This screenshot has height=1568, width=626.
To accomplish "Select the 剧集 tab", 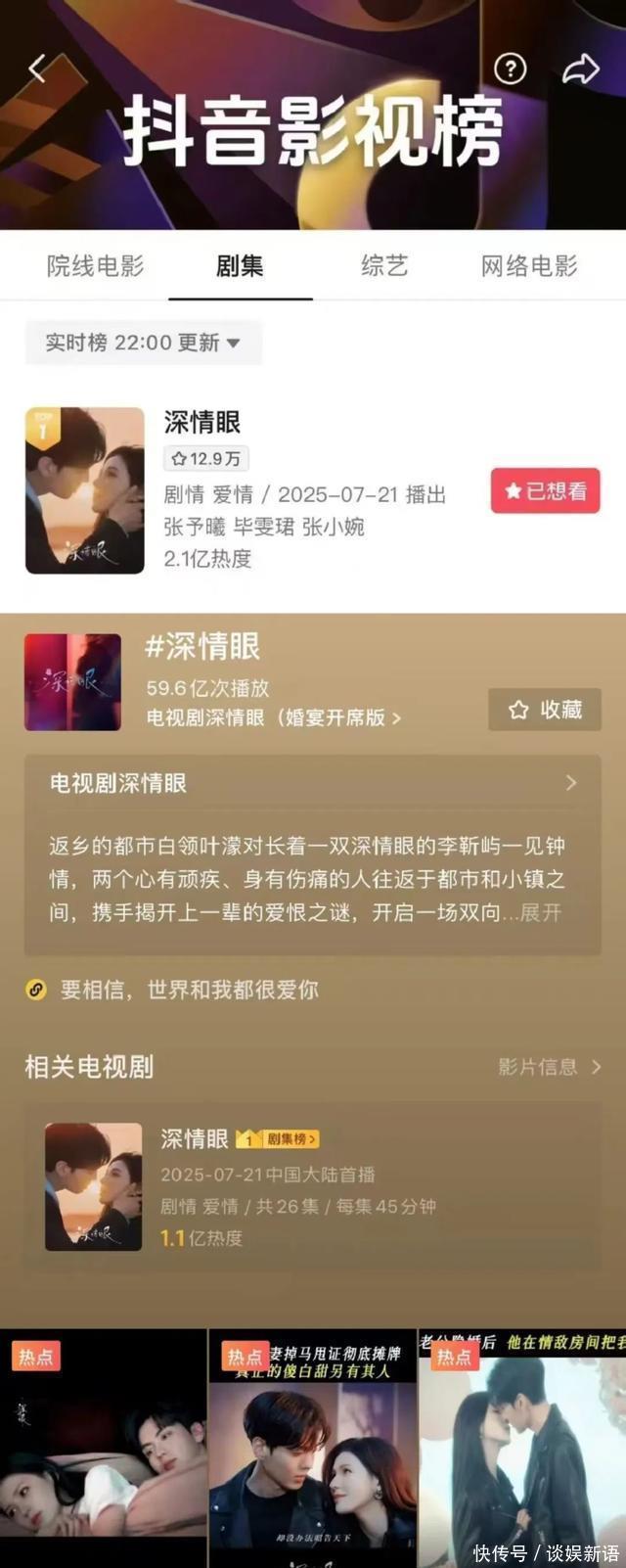I will point(240,265).
